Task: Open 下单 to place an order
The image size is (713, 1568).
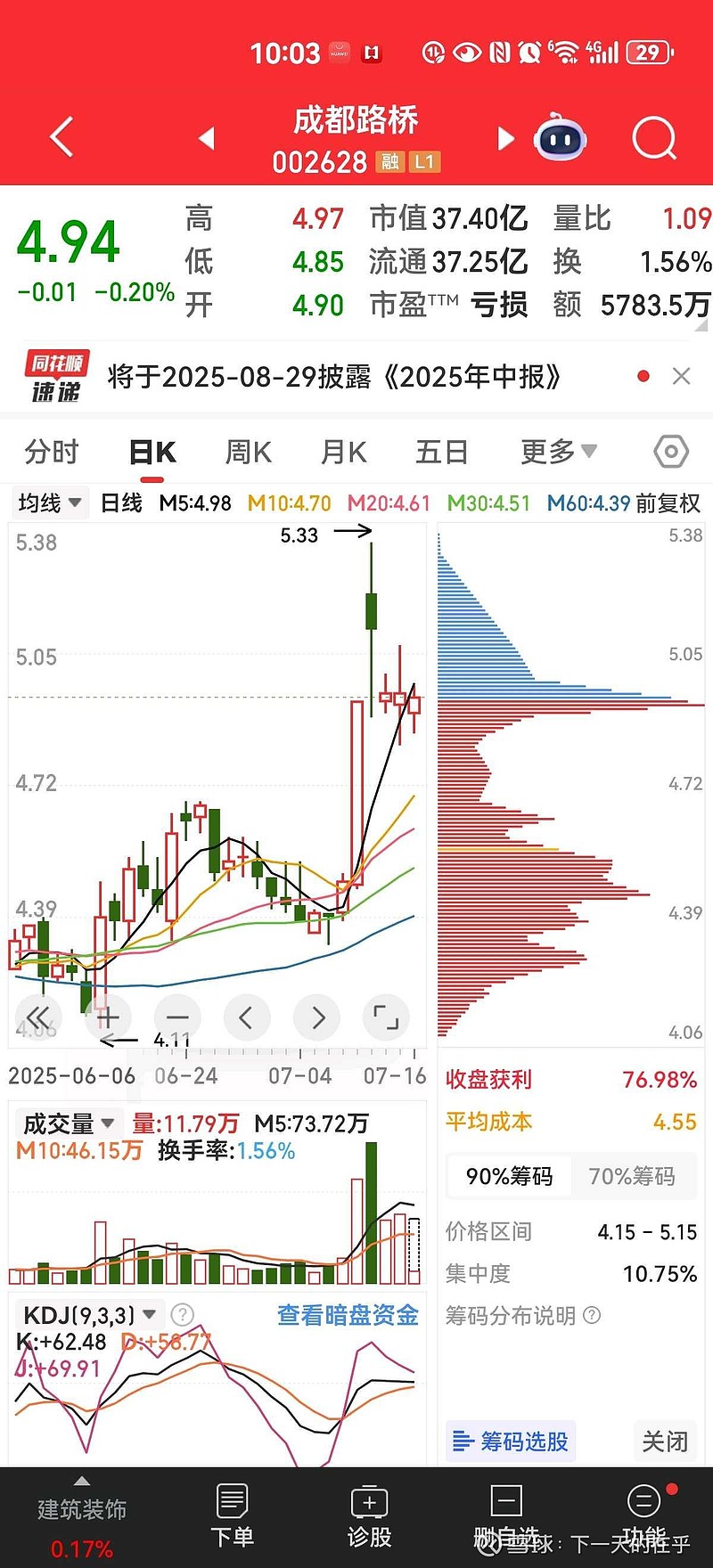Action: click(232, 1515)
